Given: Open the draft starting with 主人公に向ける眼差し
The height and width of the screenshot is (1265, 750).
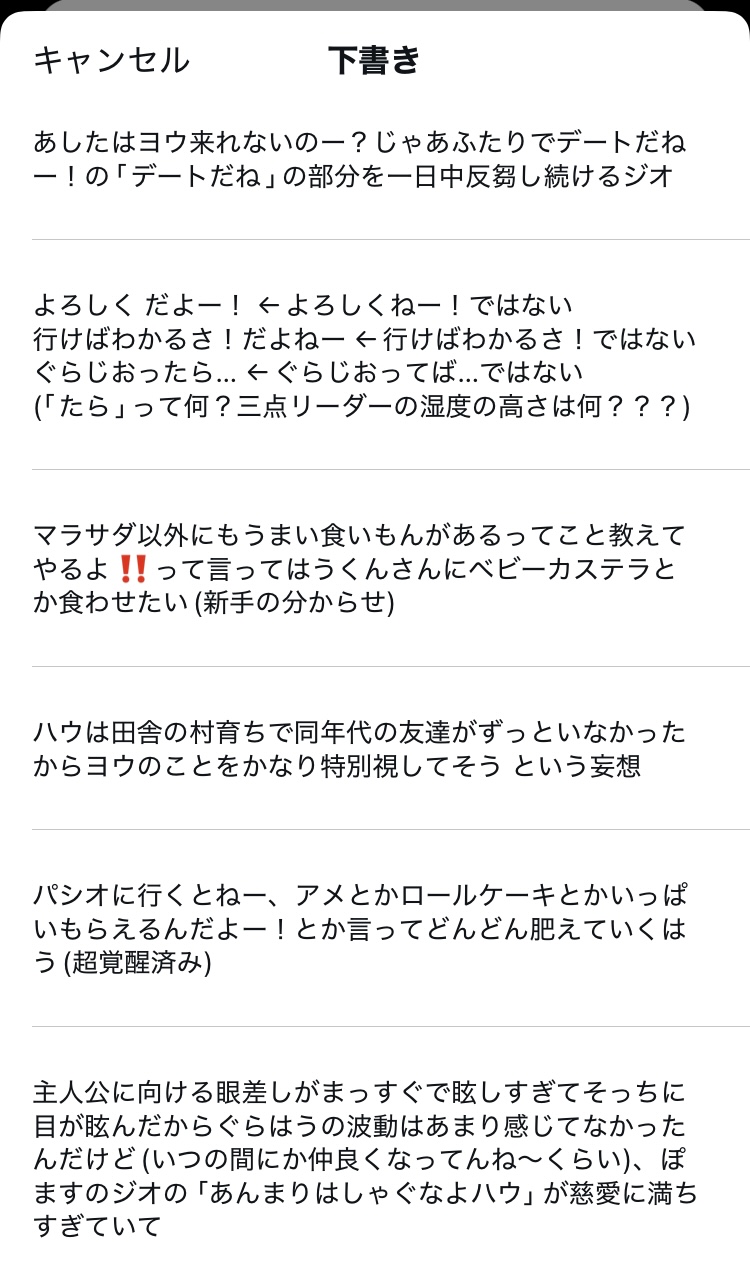Looking at the screenshot, I should 365,1158.
